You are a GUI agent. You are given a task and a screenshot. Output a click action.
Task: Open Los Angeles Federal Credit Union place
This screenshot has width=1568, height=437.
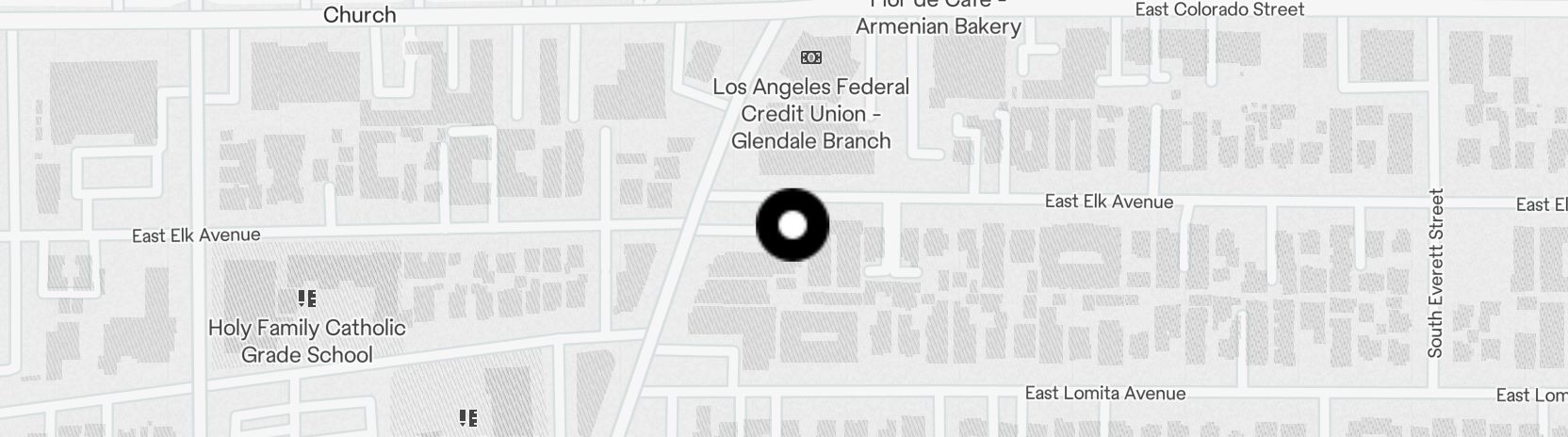click(810, 58)
